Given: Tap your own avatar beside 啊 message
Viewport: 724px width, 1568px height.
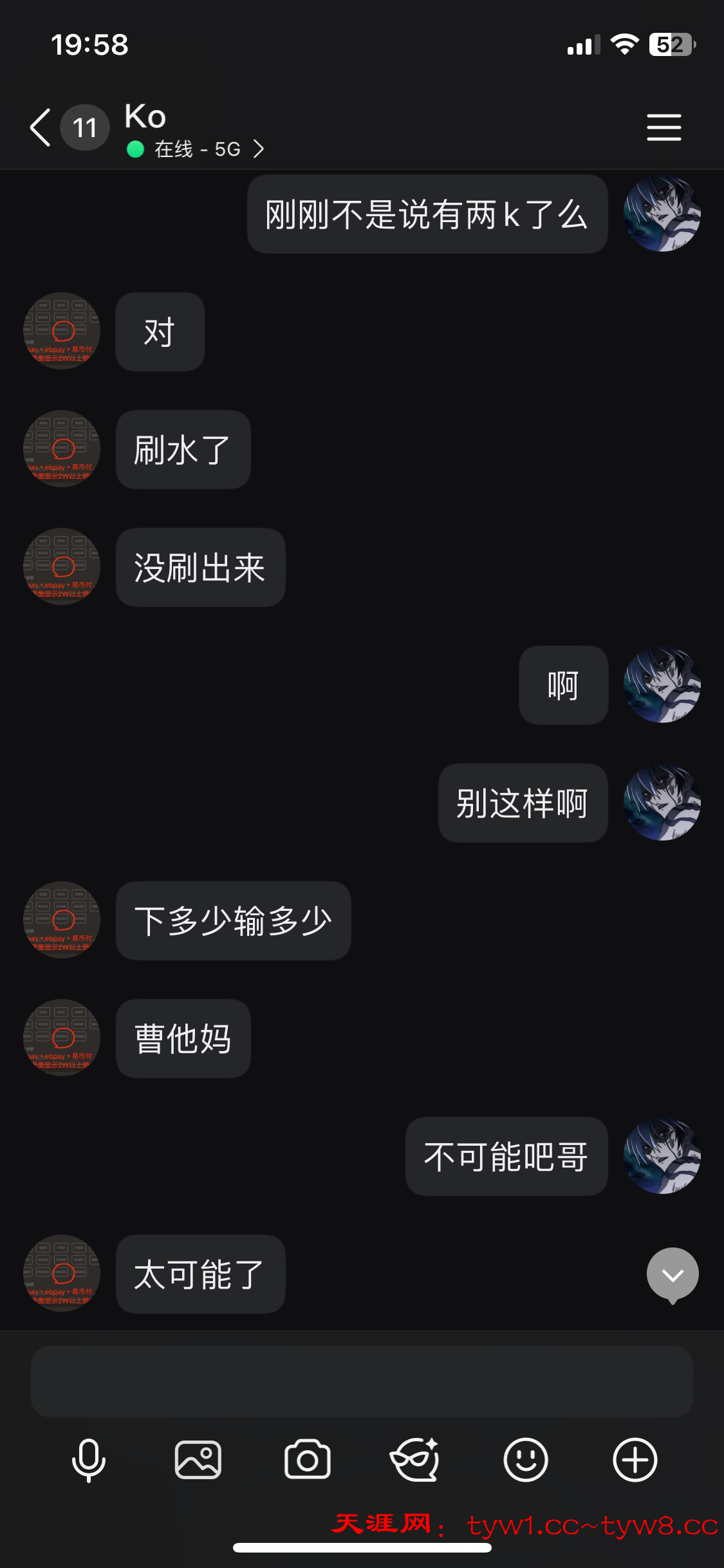Looking at the screenshot, I should pyautogui.click(x=662, y=684).
